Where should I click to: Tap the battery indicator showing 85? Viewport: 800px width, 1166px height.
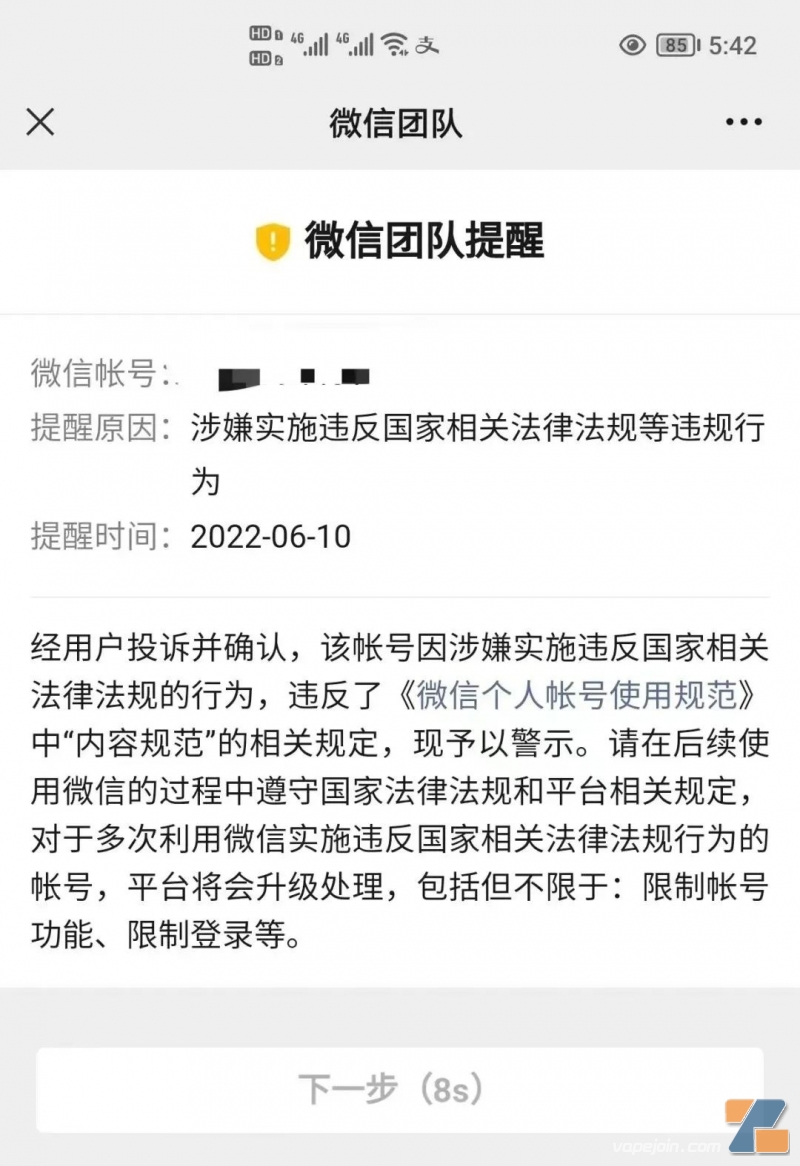coord(676,46)
